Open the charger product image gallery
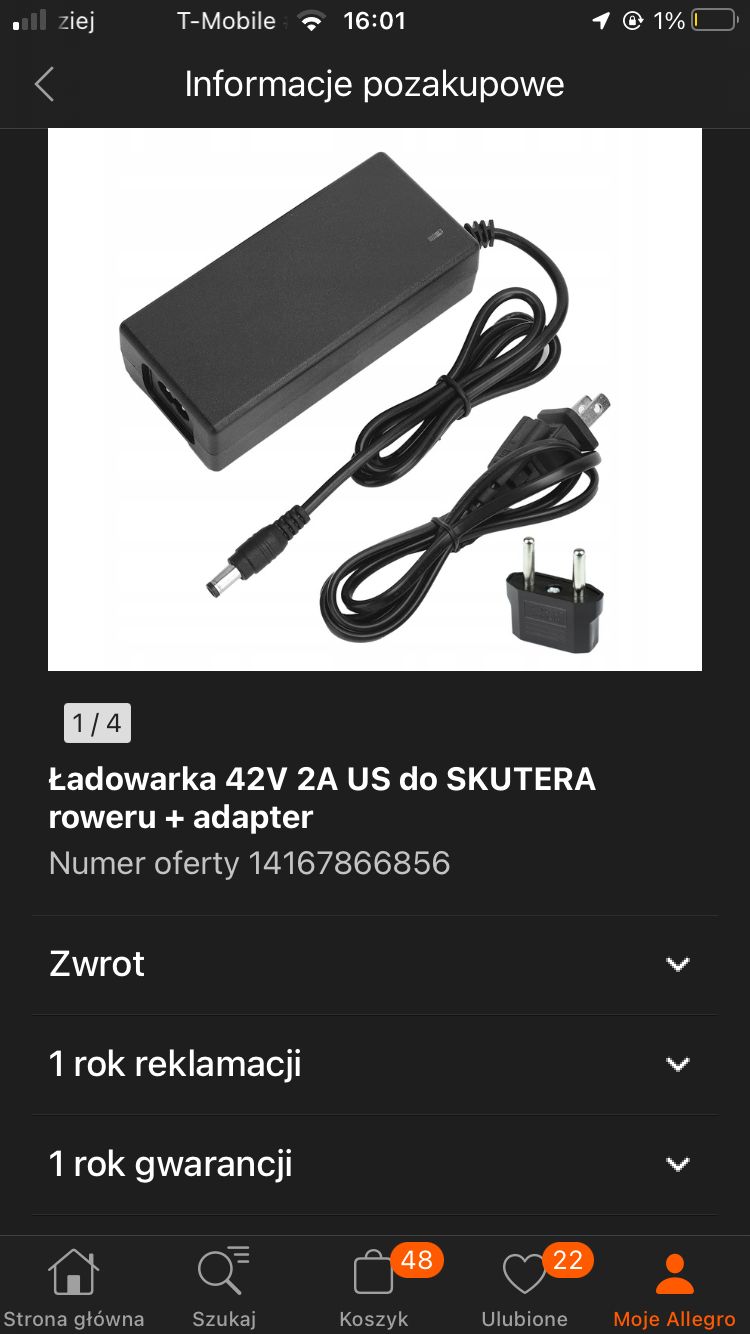Screen dimensions: 750x1334 (375, 400)
